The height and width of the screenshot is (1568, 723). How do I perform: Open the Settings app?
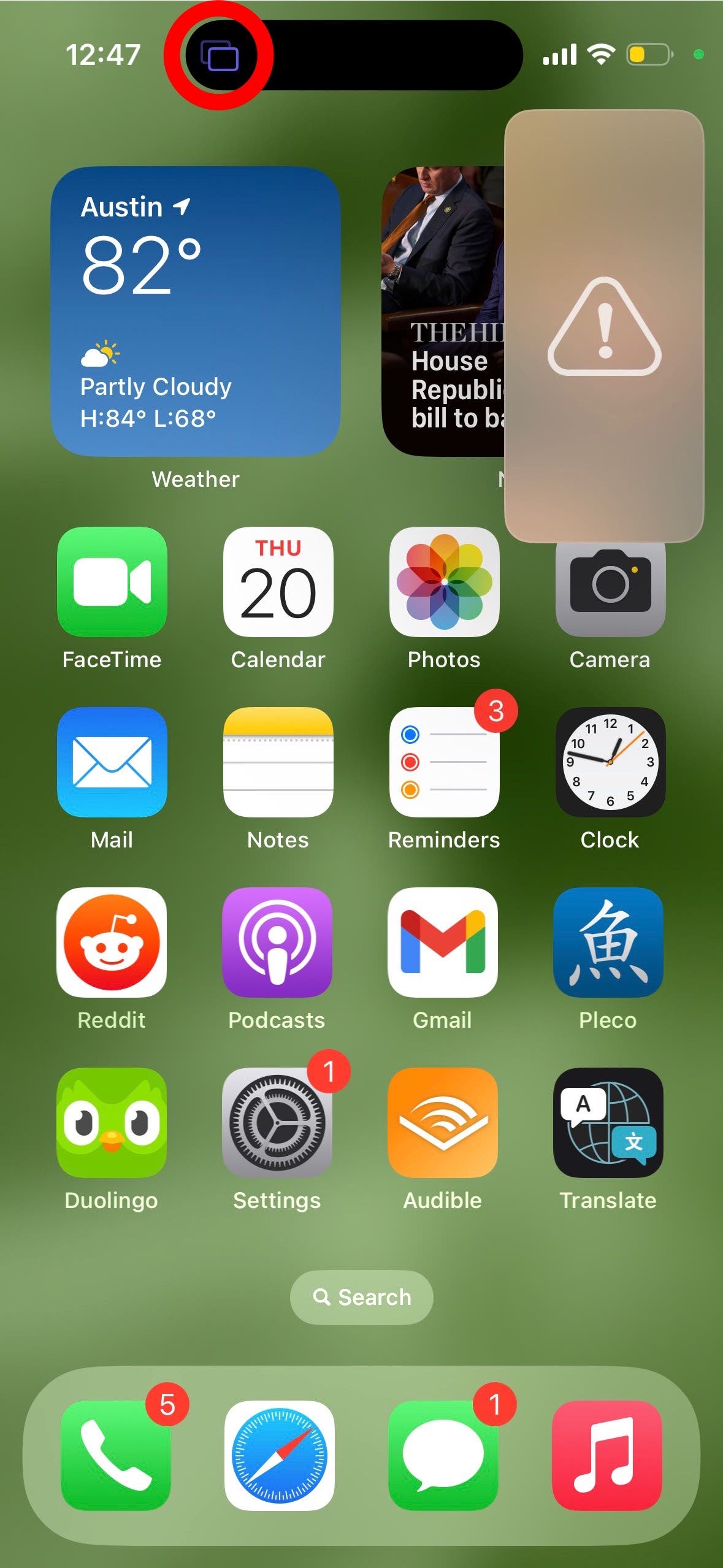pyautogui.click(x=277, y=1122)
